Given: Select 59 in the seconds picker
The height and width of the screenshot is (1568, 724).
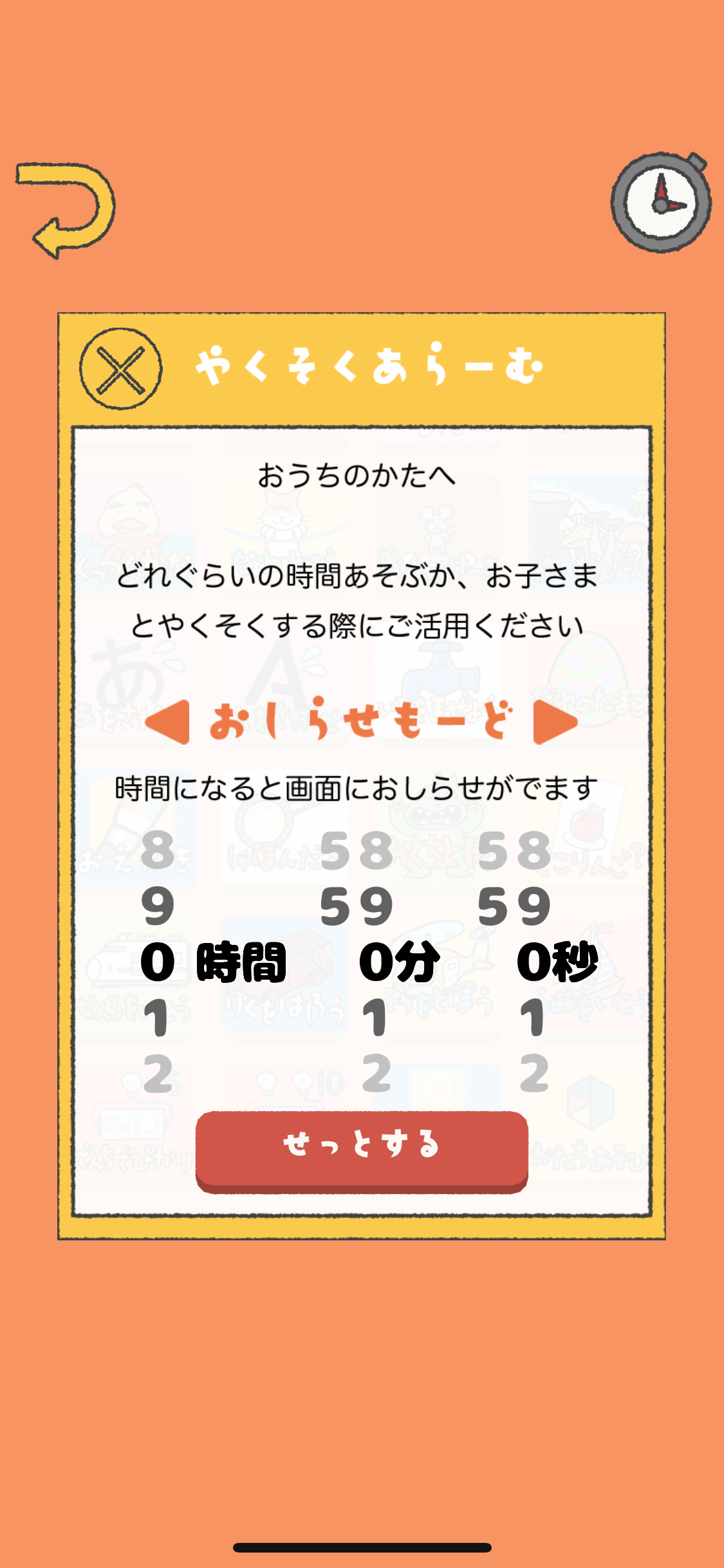Looking at the screenshot, I should [514, 906].
